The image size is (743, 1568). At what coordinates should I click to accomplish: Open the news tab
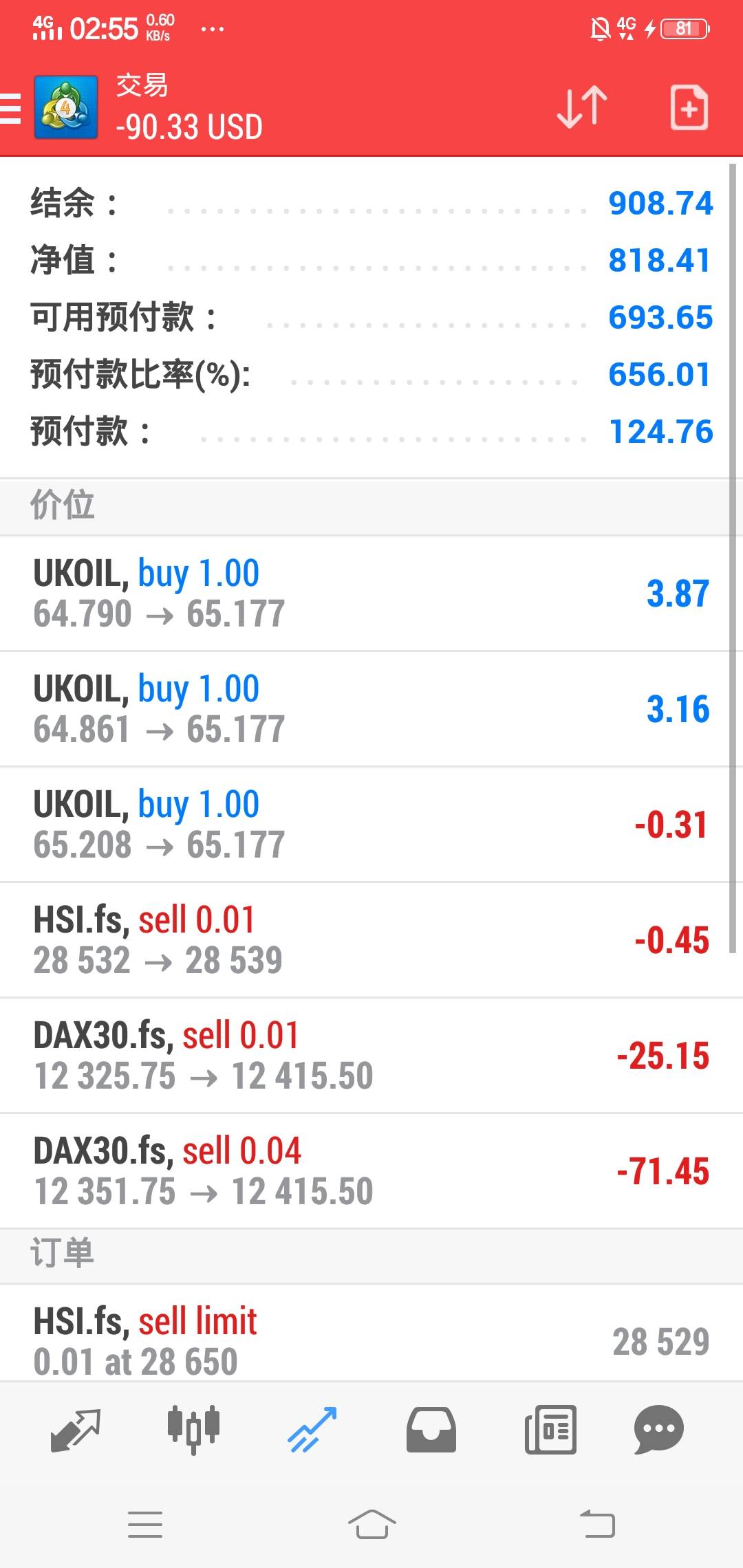550,1430
